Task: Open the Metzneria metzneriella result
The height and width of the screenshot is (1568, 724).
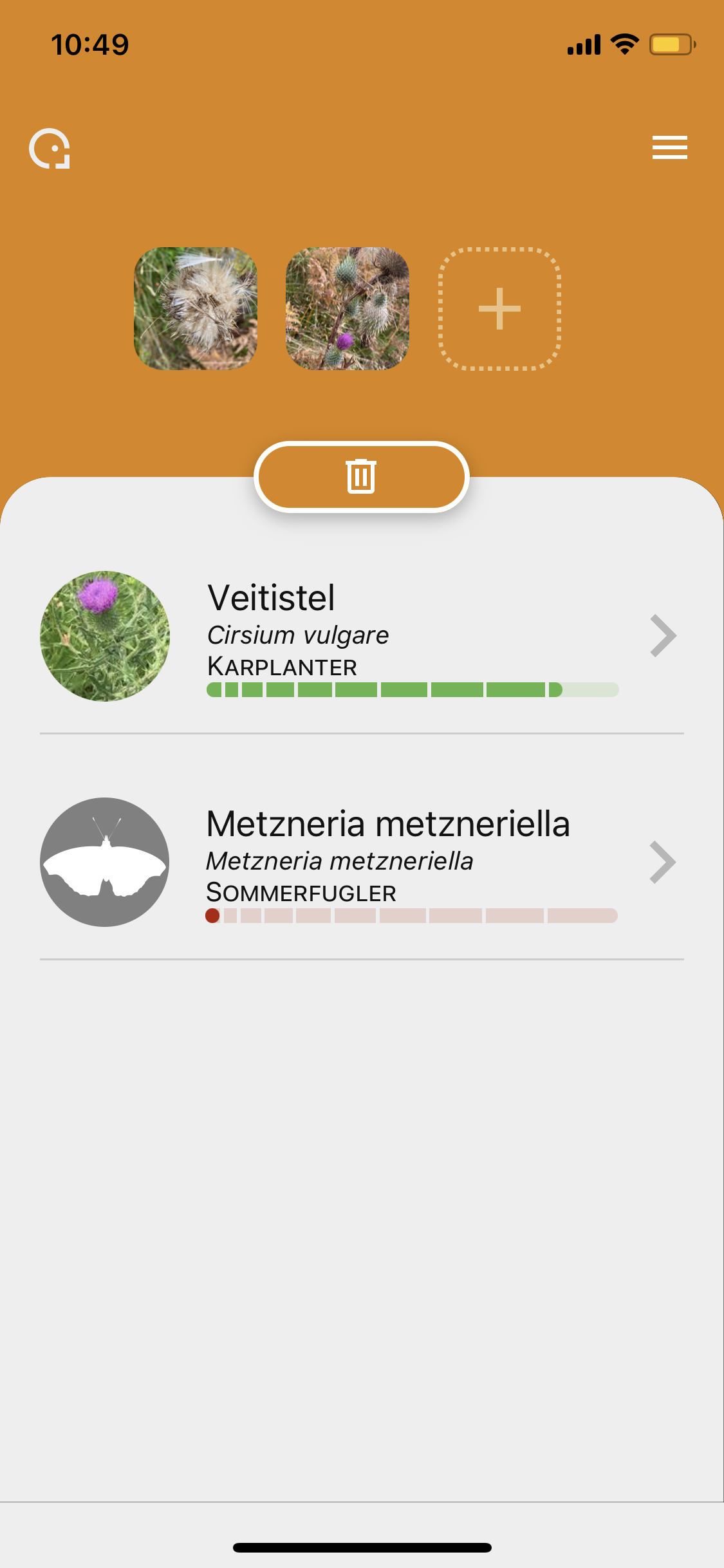Action: point(362,863)
